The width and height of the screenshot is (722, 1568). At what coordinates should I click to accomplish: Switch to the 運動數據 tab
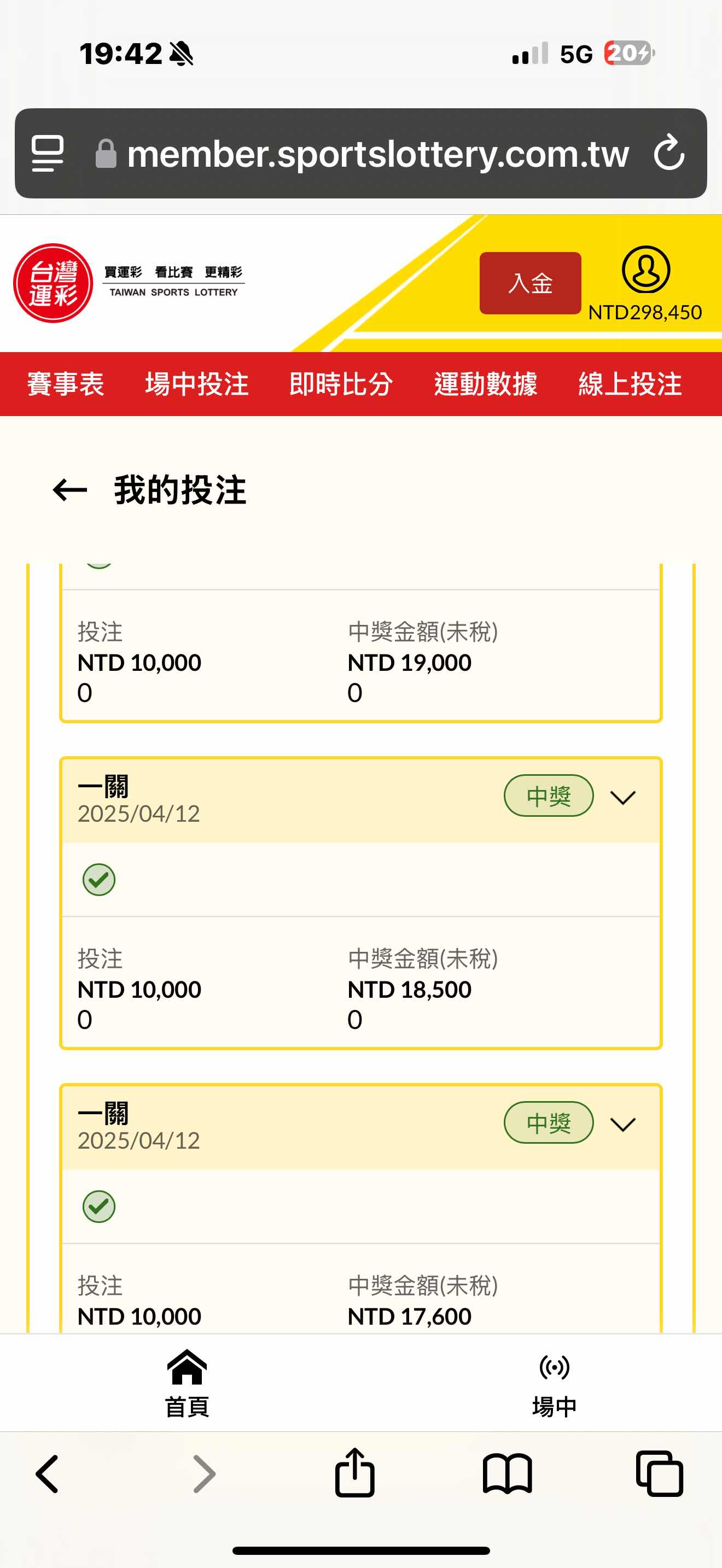[x=486, y=384]
